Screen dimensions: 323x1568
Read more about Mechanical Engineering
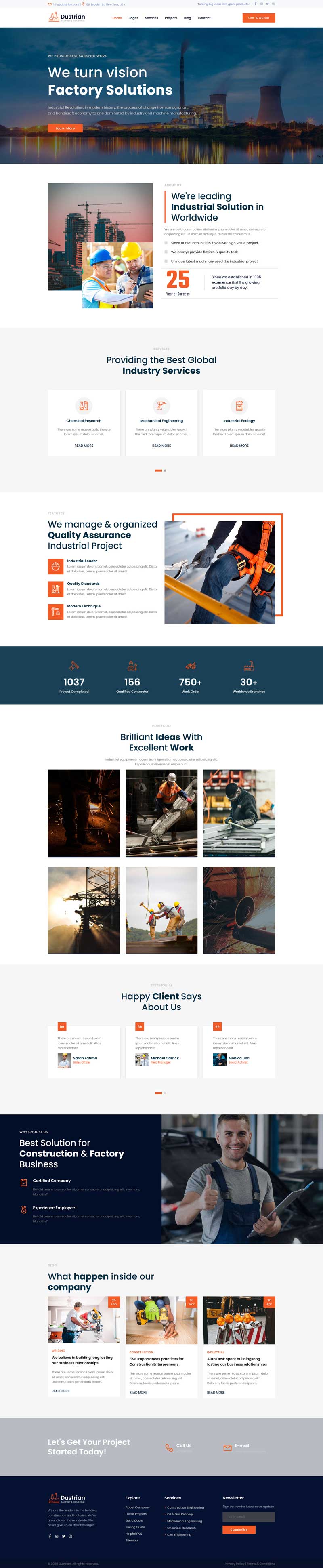point(161,446)
